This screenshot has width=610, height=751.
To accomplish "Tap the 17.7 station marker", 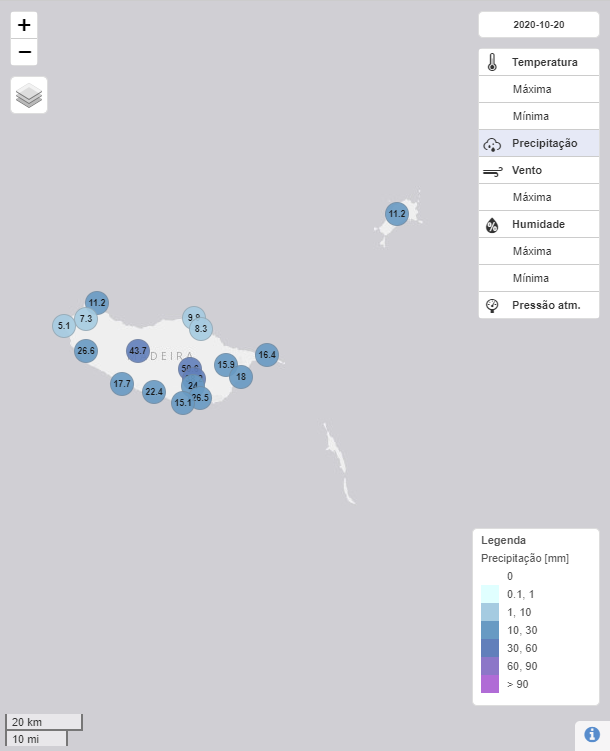I will tap(122, 384).
